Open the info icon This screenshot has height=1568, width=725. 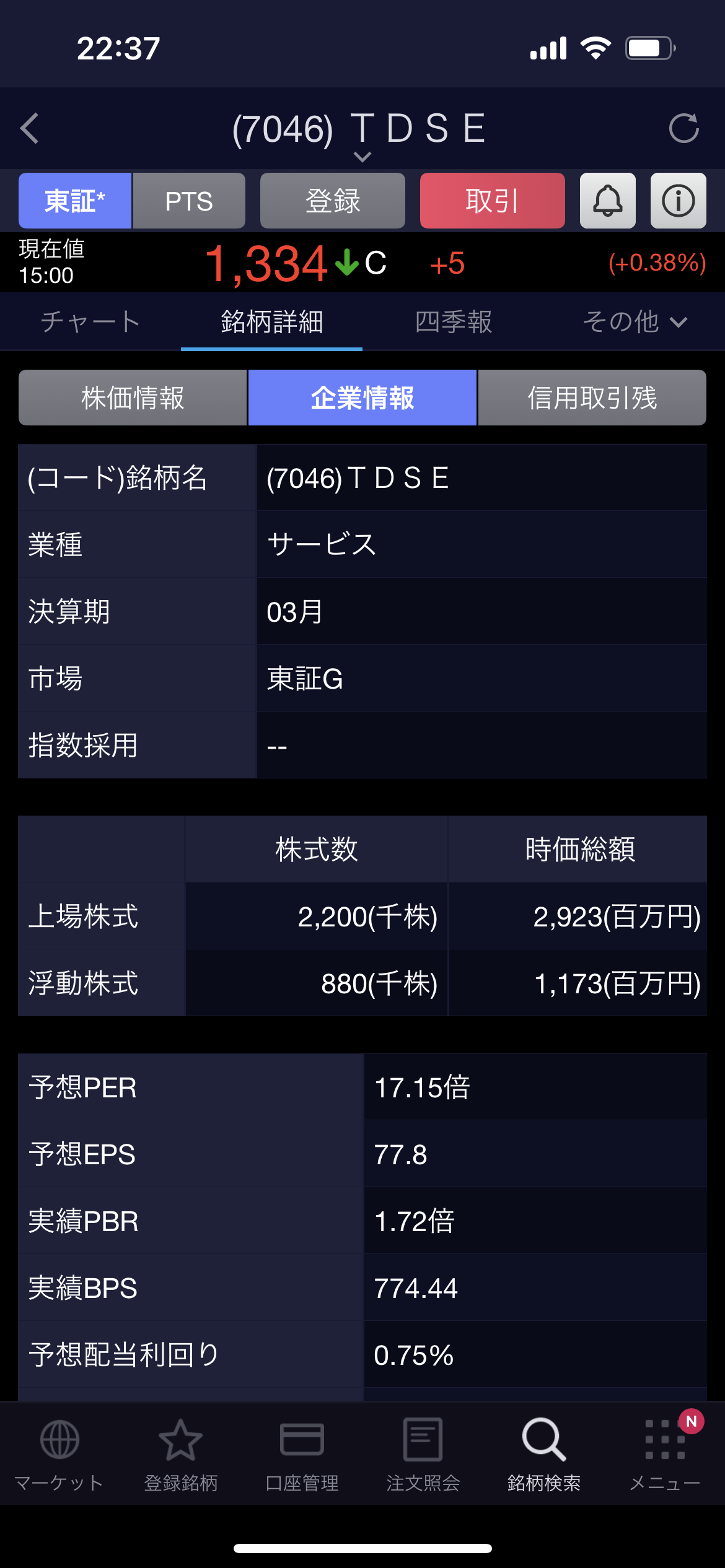[678, 201]
